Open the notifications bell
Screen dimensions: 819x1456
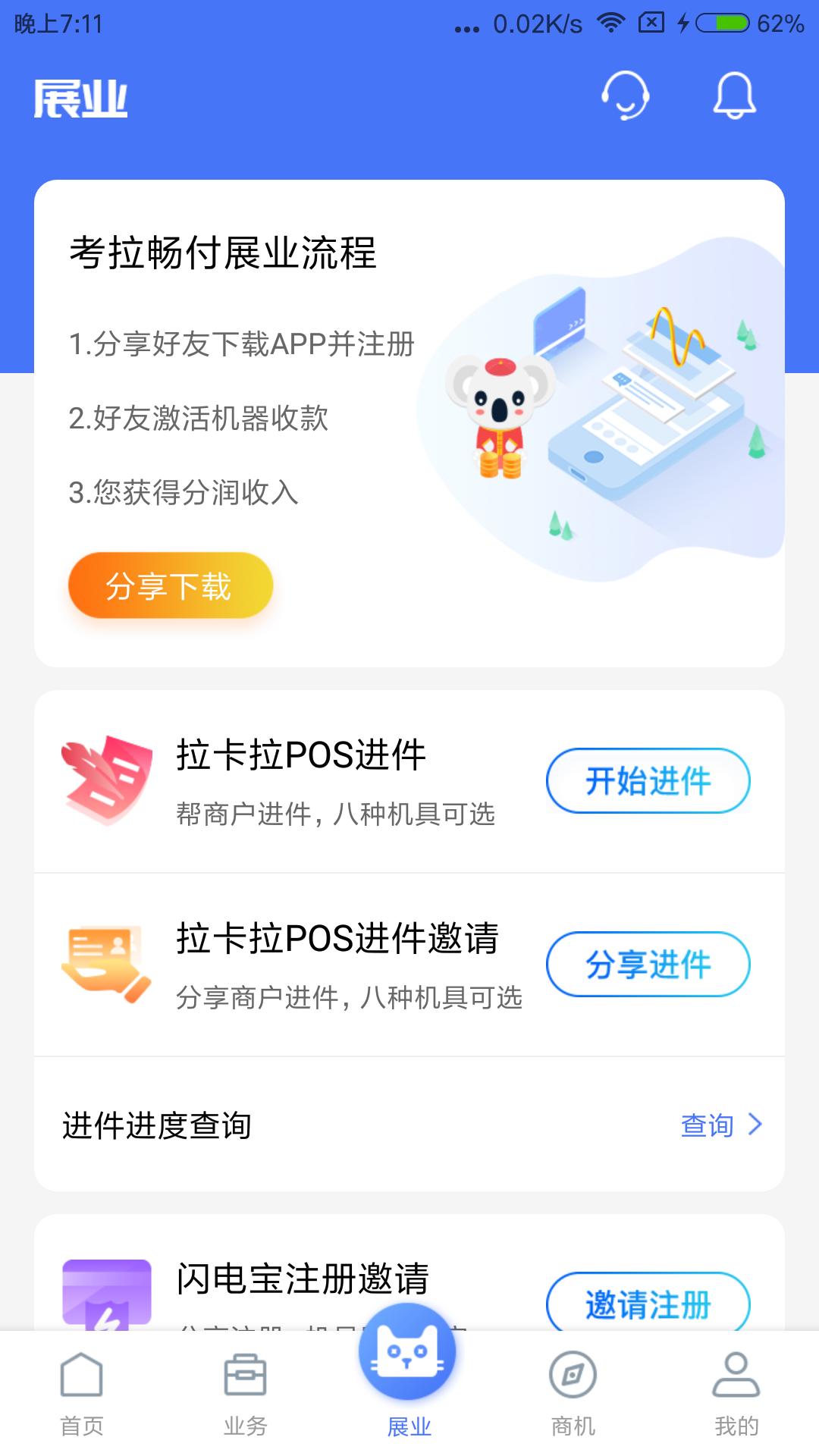(x=734, y=96)
